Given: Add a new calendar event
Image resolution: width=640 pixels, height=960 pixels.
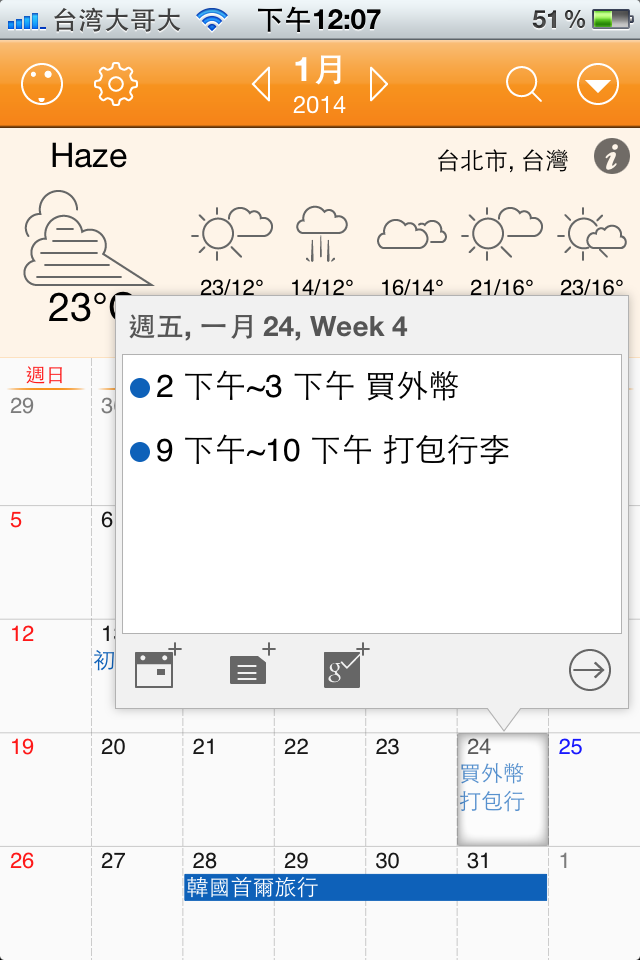Looking at the screenshot, I should (x=156, y=668).
